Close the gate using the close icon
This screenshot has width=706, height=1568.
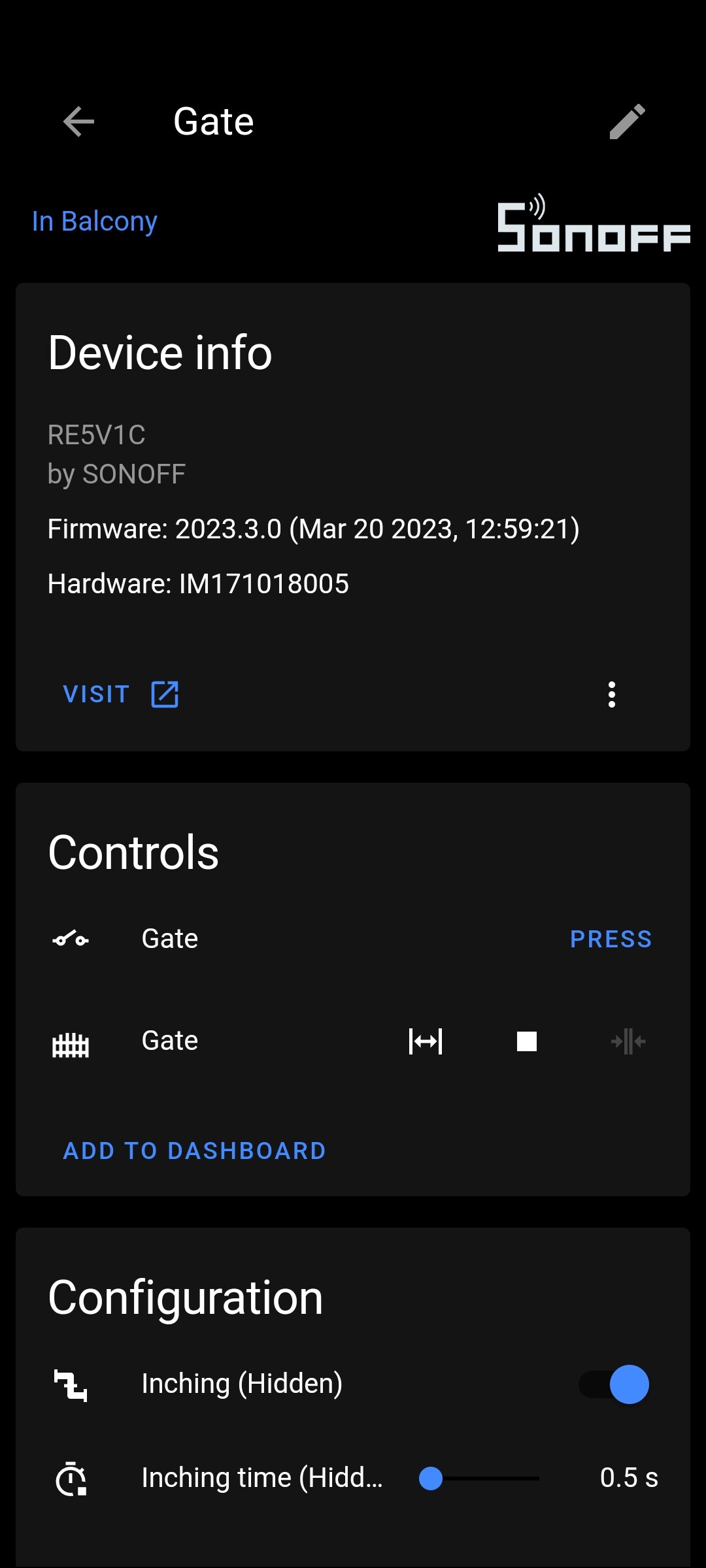(627, 1041)
